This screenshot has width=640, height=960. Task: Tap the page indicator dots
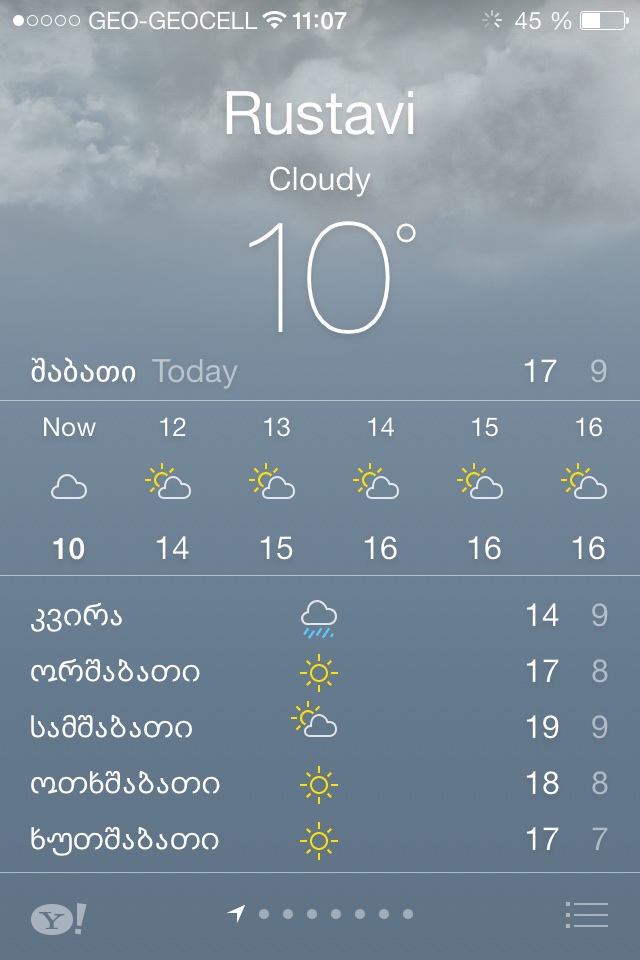pos(322,914)
